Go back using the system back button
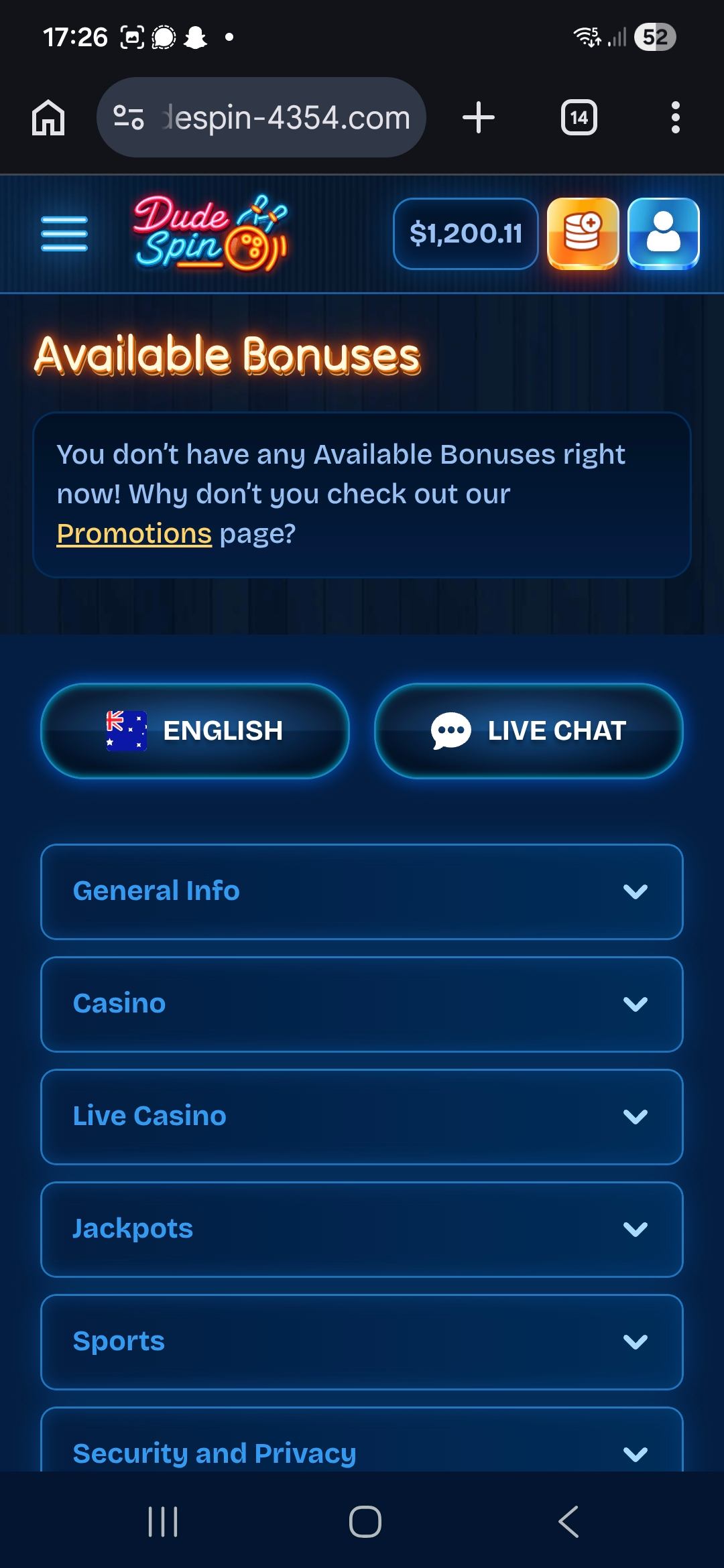724x1568 pixels. click(x=568, y=1521)
